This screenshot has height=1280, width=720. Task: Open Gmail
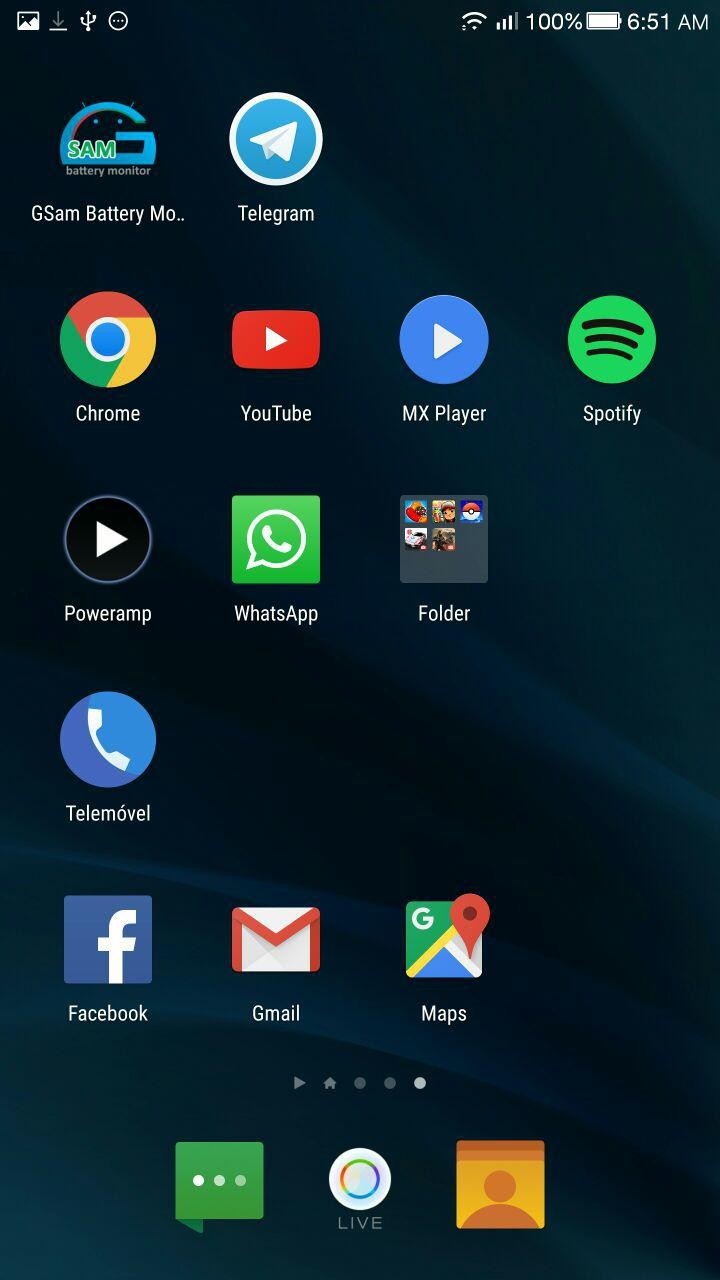tap(276, 940)
